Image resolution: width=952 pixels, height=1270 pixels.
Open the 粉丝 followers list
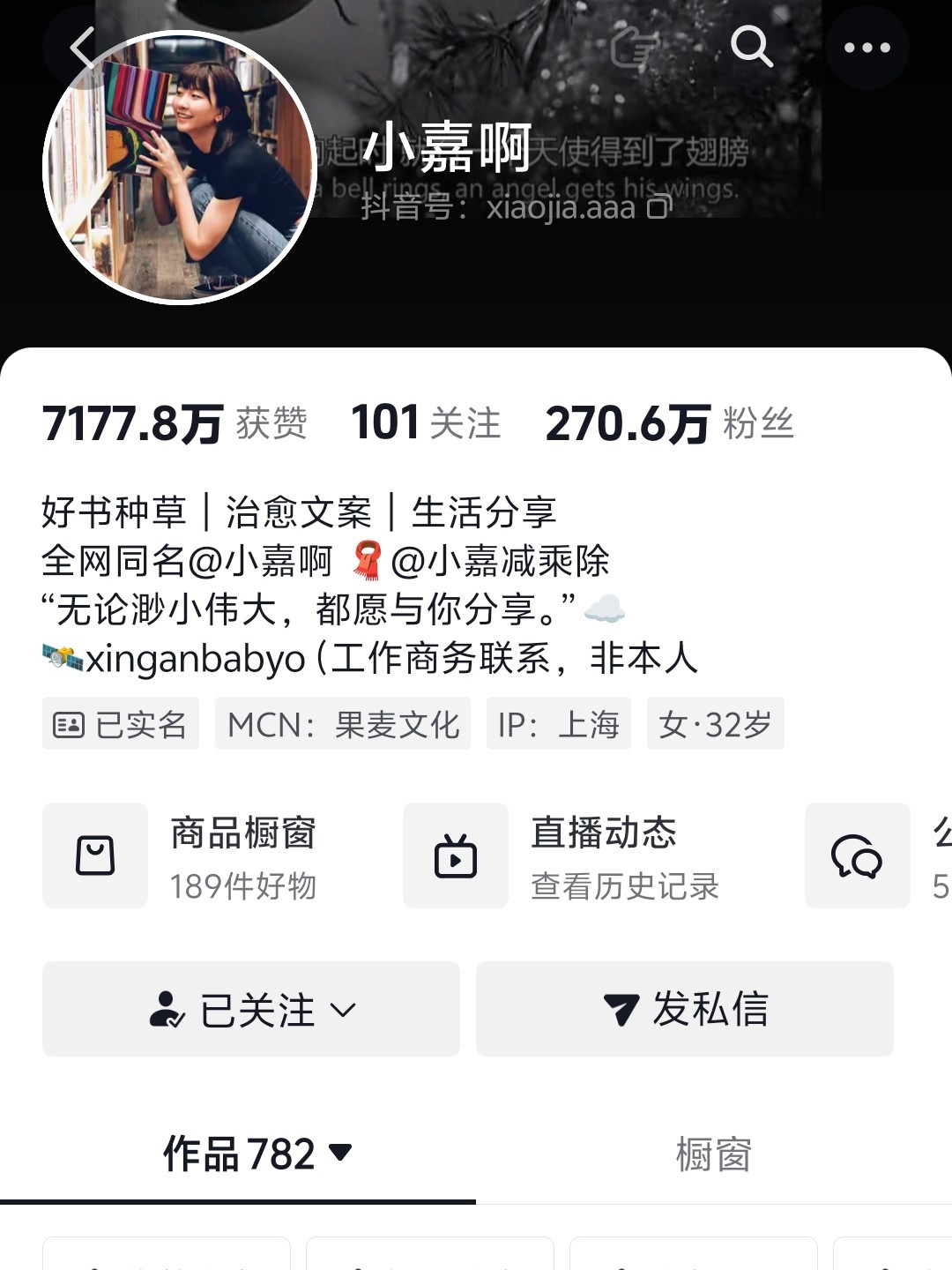[670, 423]
